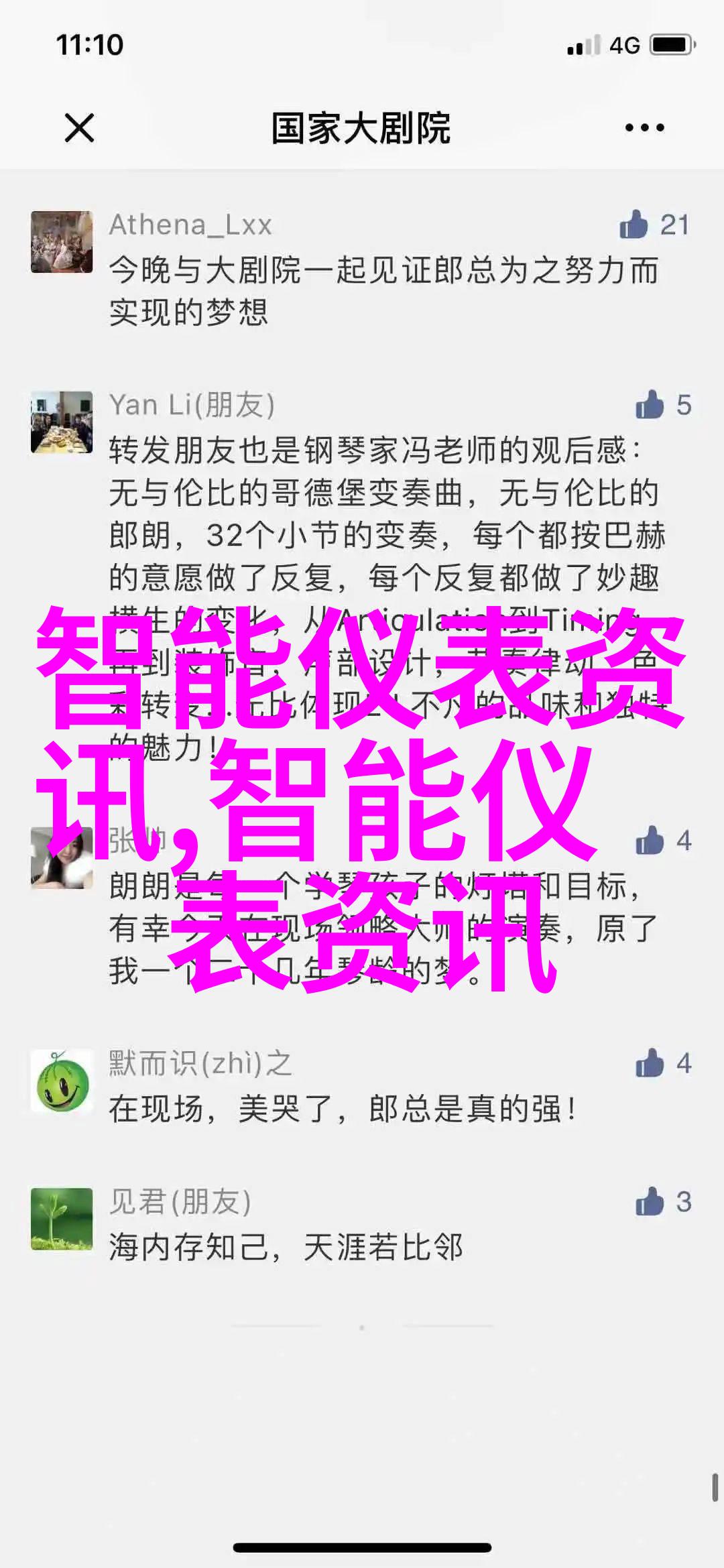Like the comment starting with 朗朗是

pos(649,841)
